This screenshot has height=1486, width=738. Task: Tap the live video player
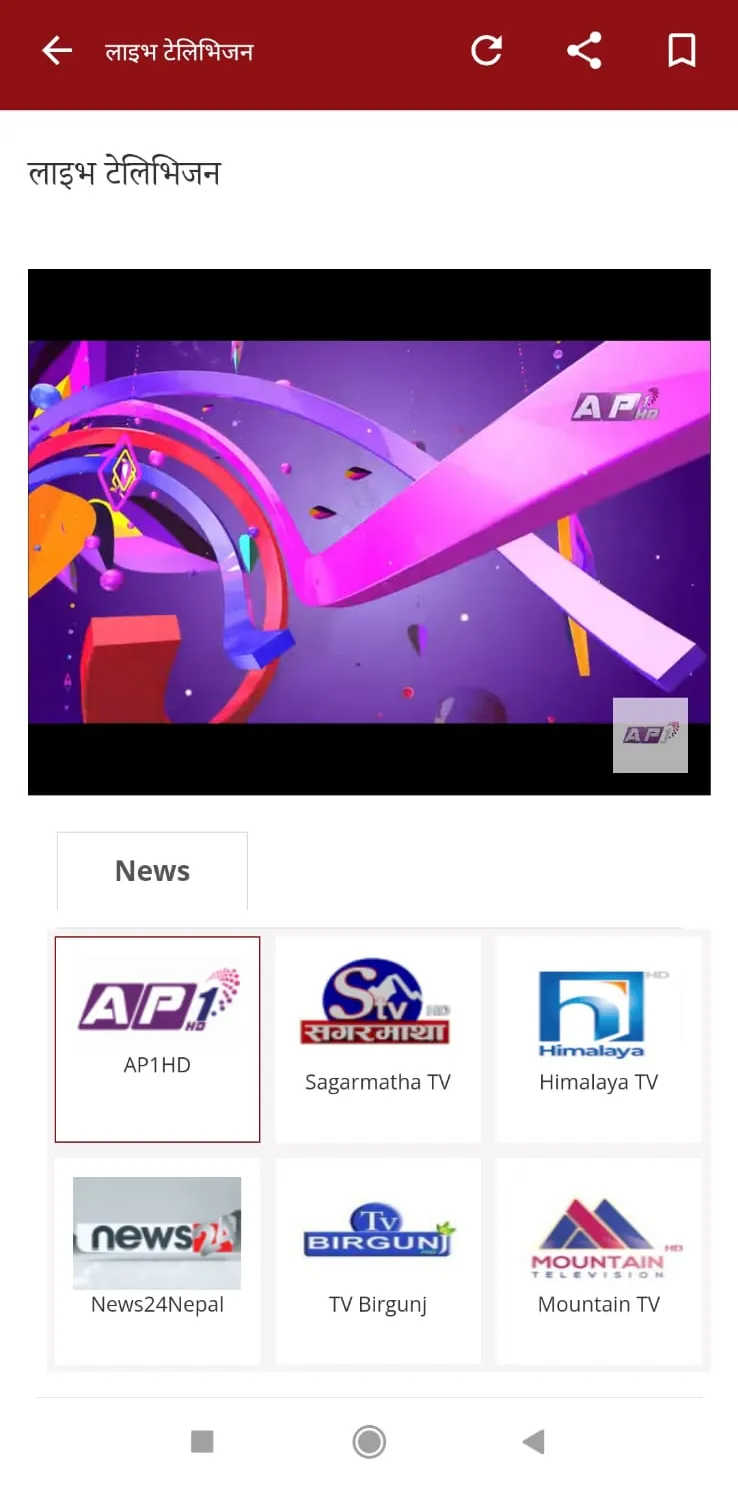[369, 531]
